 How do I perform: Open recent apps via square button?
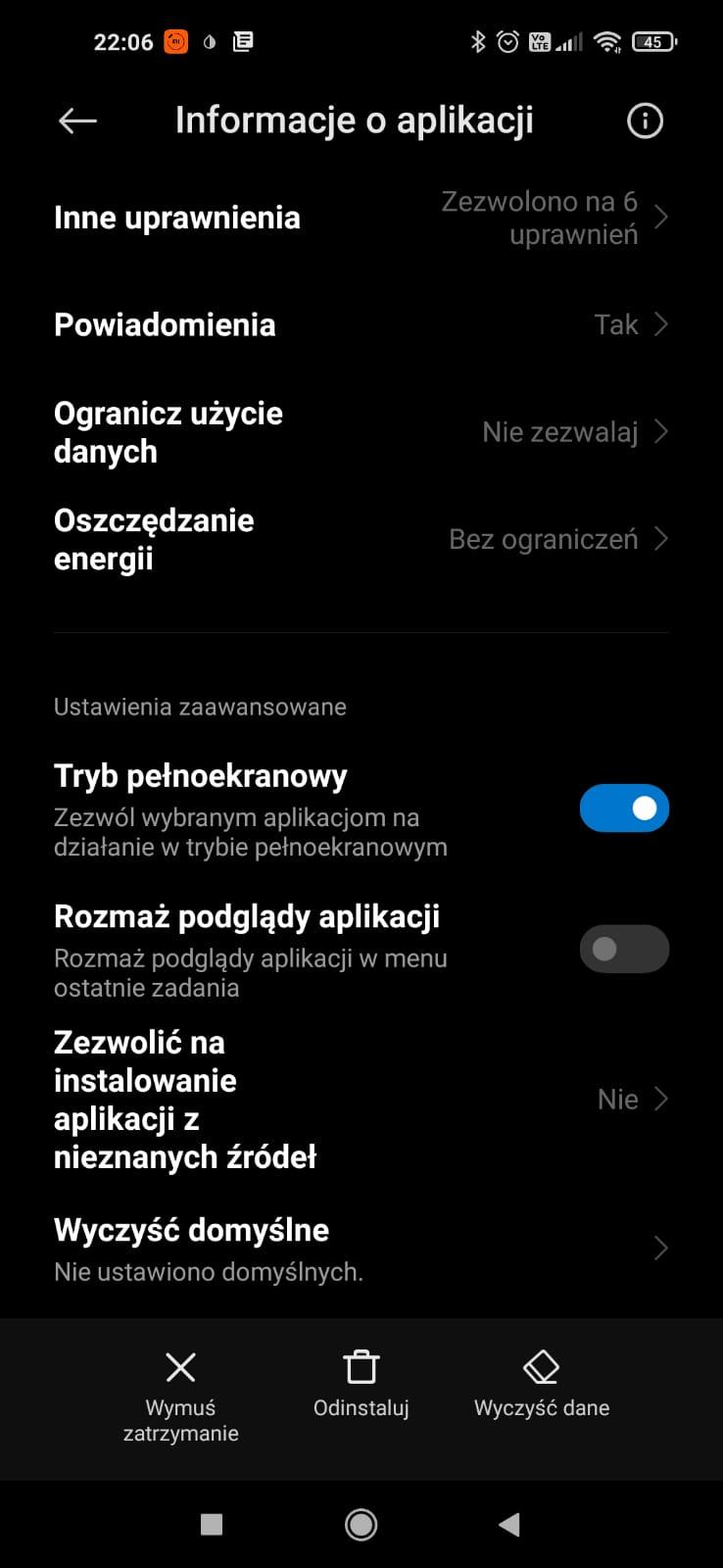(x=212, y=1524)
